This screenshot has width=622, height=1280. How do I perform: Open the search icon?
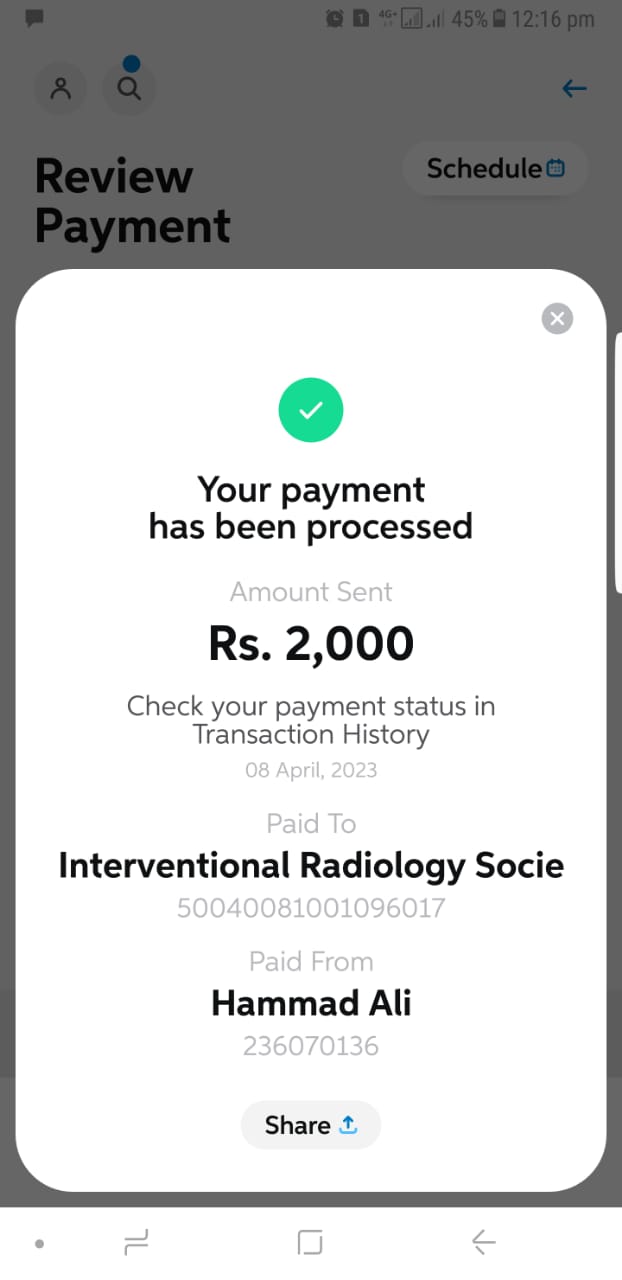(129, 88)
